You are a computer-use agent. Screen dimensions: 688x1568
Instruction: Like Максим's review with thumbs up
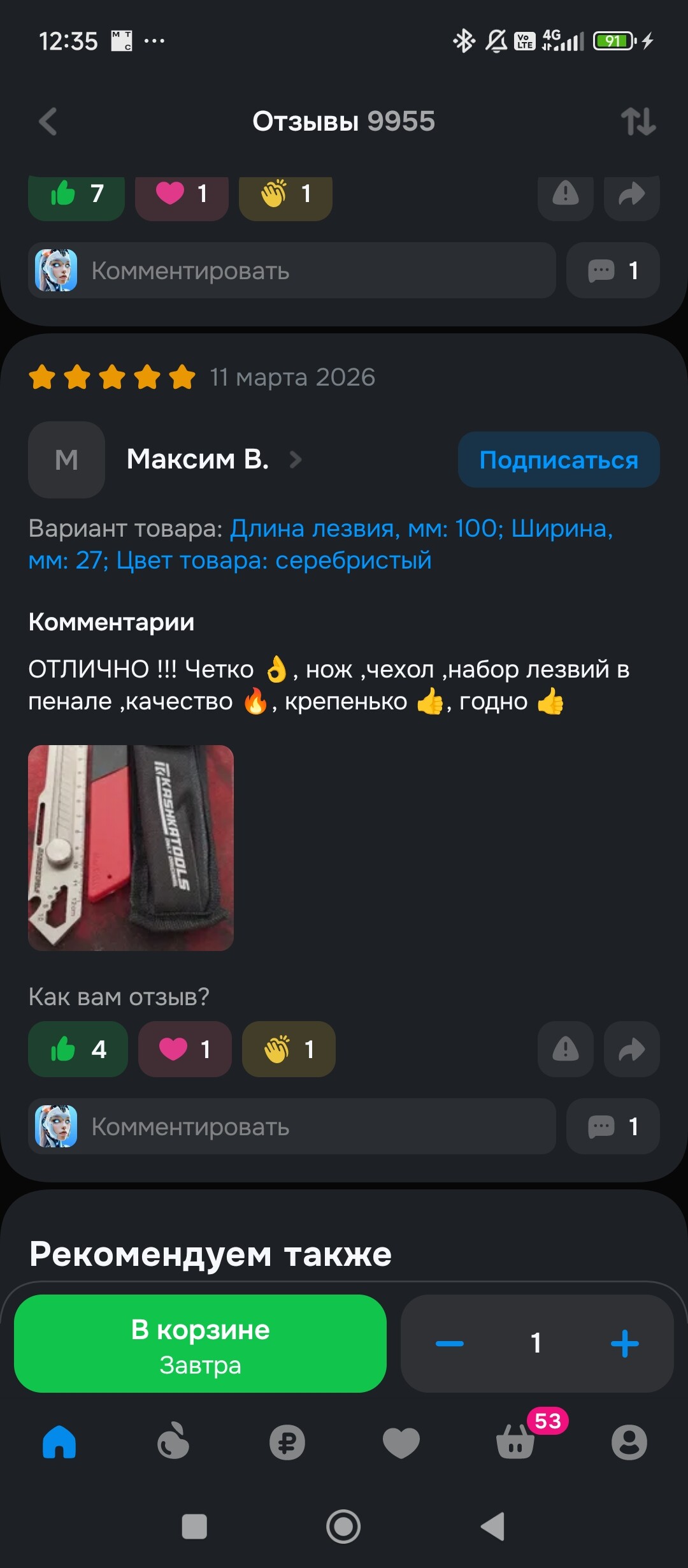pyautogui.click(x=78, y=1049)
